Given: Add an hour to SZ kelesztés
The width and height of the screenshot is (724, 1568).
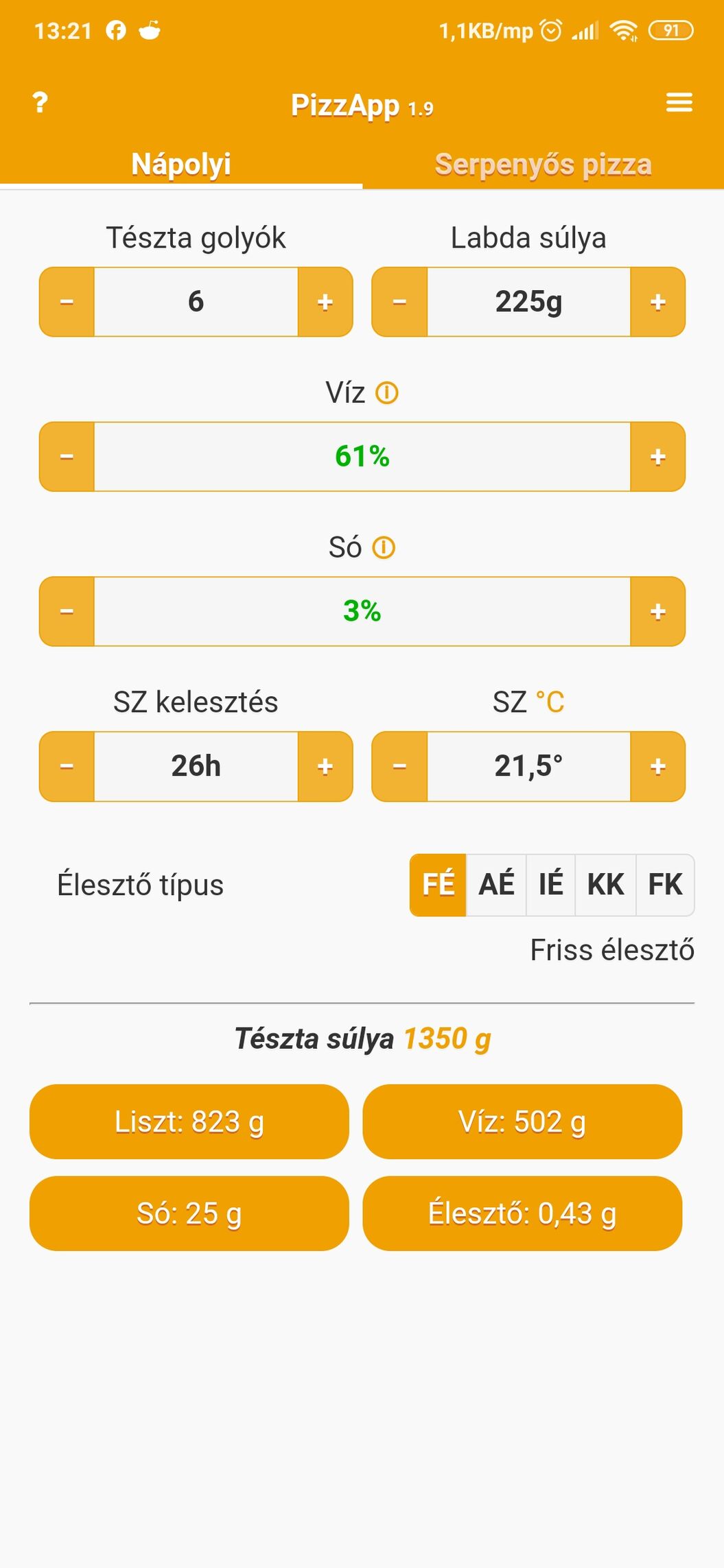Looking at the screenshot, I should point(325,766).
